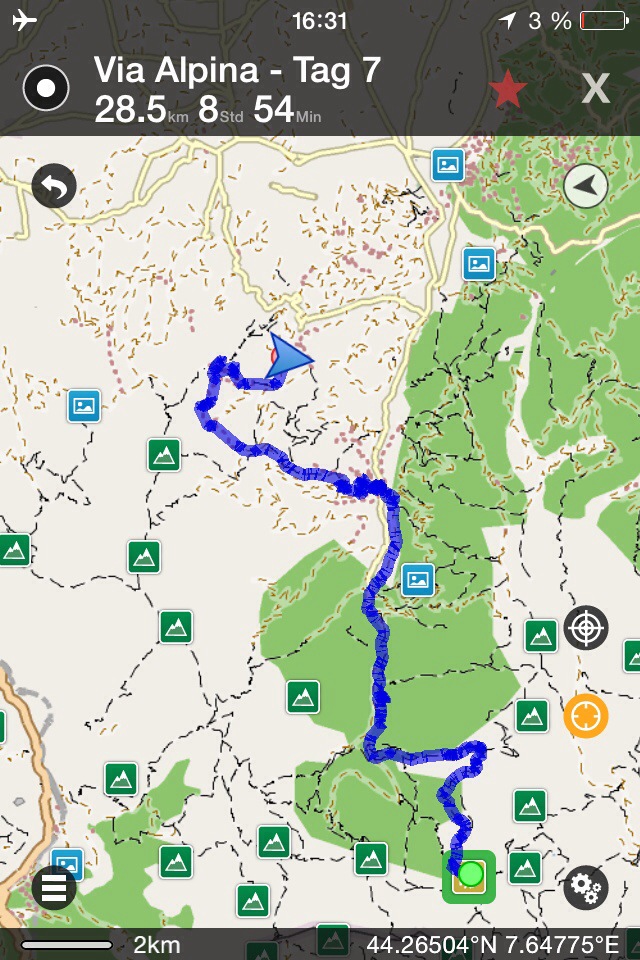The height and width of the screenshot is (960, 640).
Task: Mark track as favorite with red star
Action: tap(508, 90)
